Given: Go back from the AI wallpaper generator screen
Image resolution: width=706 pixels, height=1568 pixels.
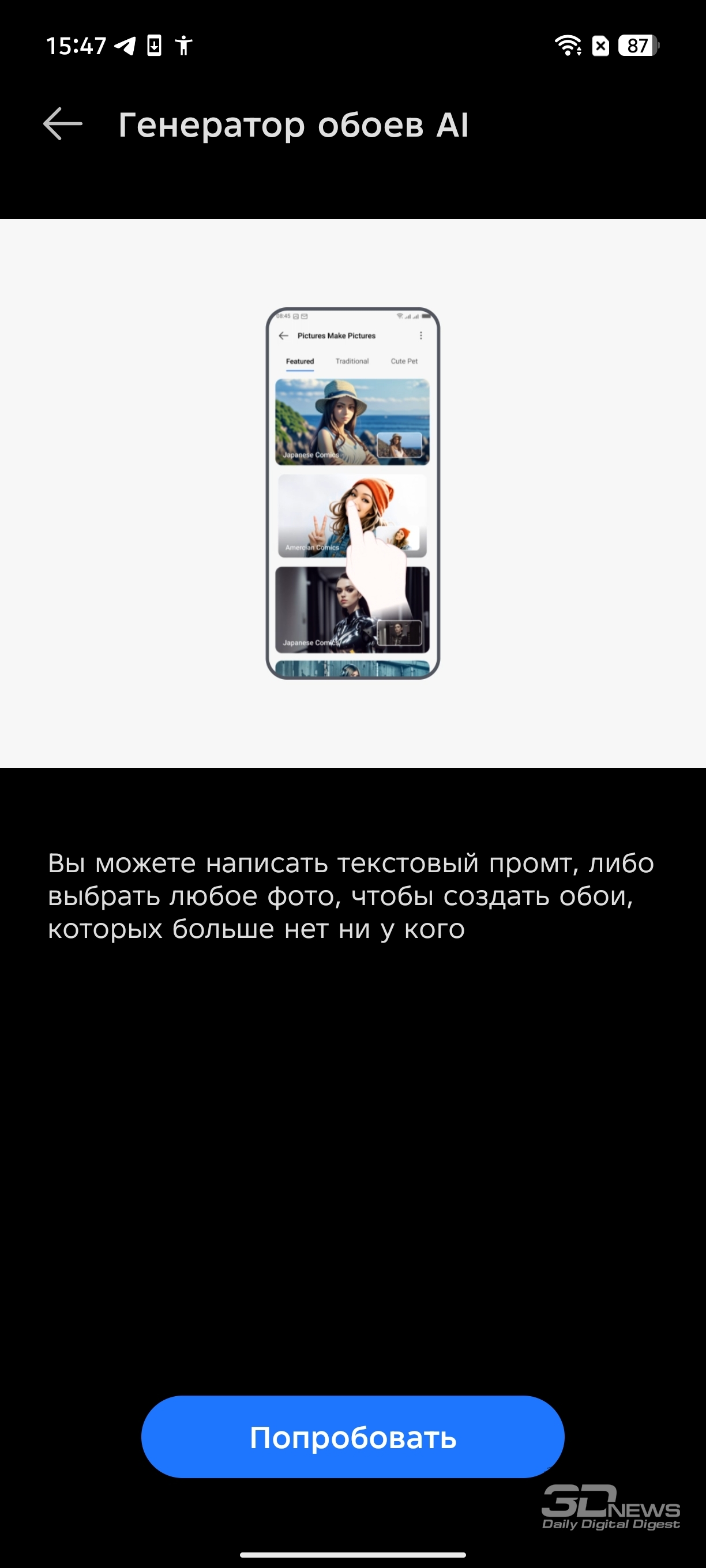Looking at the screenshot, I should tap(63, 123).
